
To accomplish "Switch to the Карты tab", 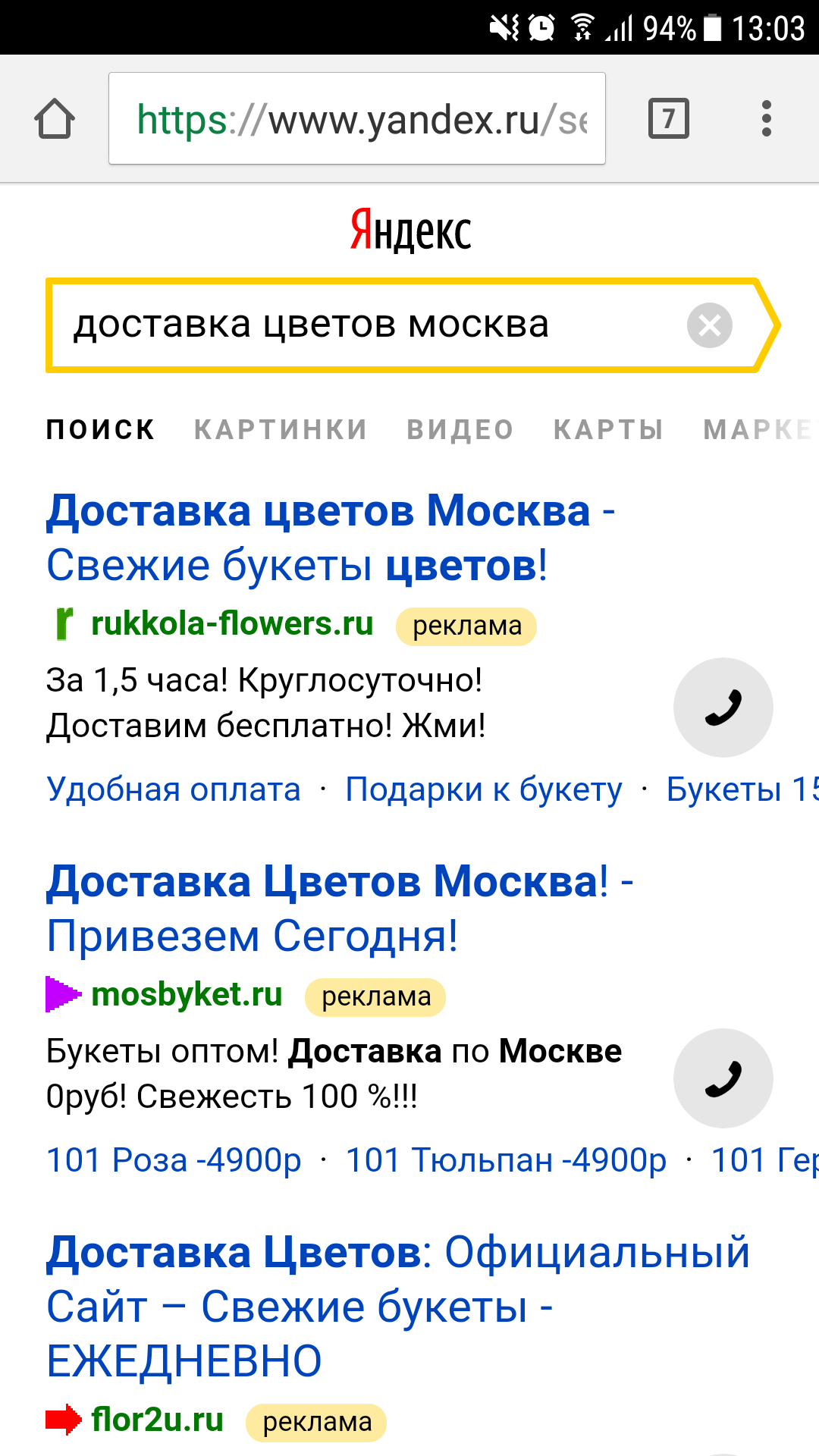I will [608, 430].
